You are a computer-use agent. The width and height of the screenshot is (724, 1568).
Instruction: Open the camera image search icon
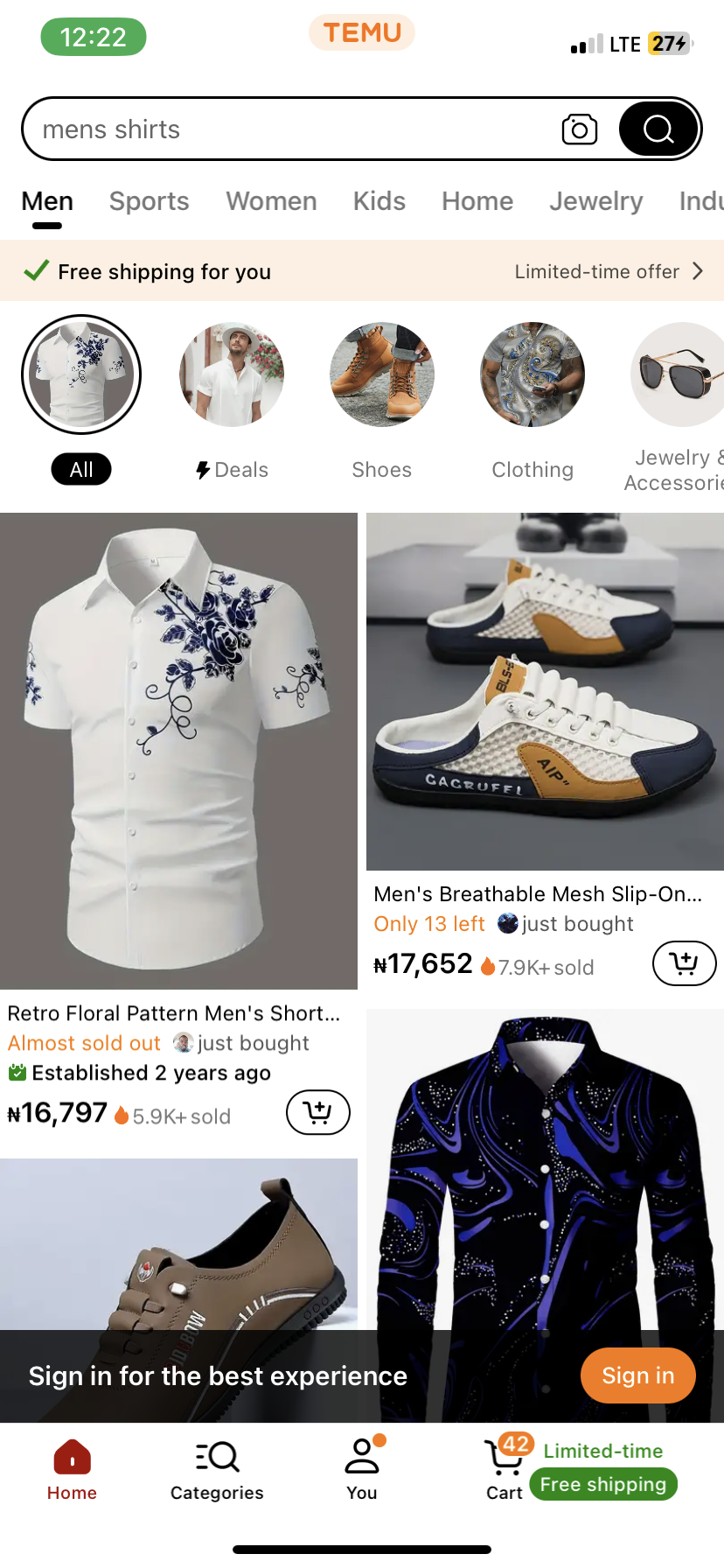point(579,129)
